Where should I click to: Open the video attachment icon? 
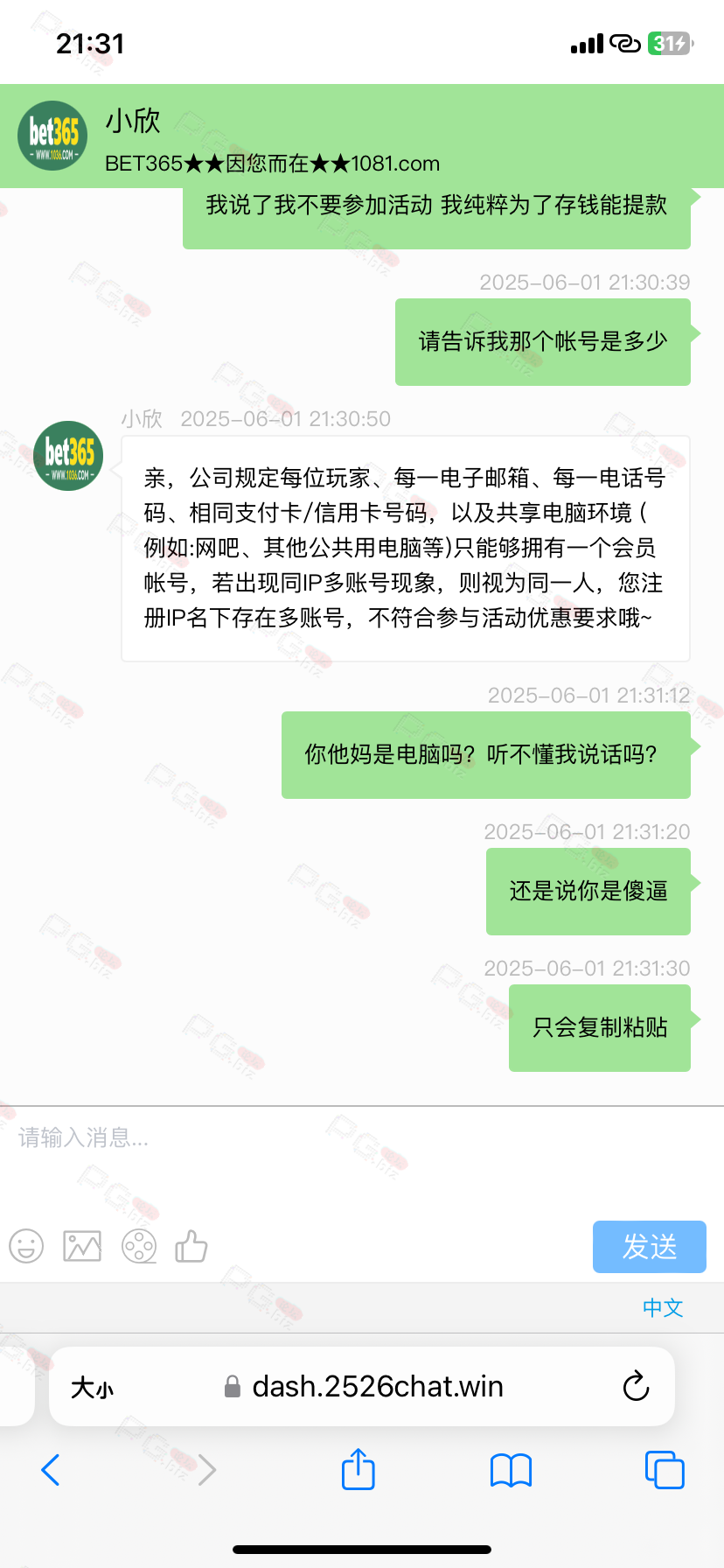pos(139,1246)
